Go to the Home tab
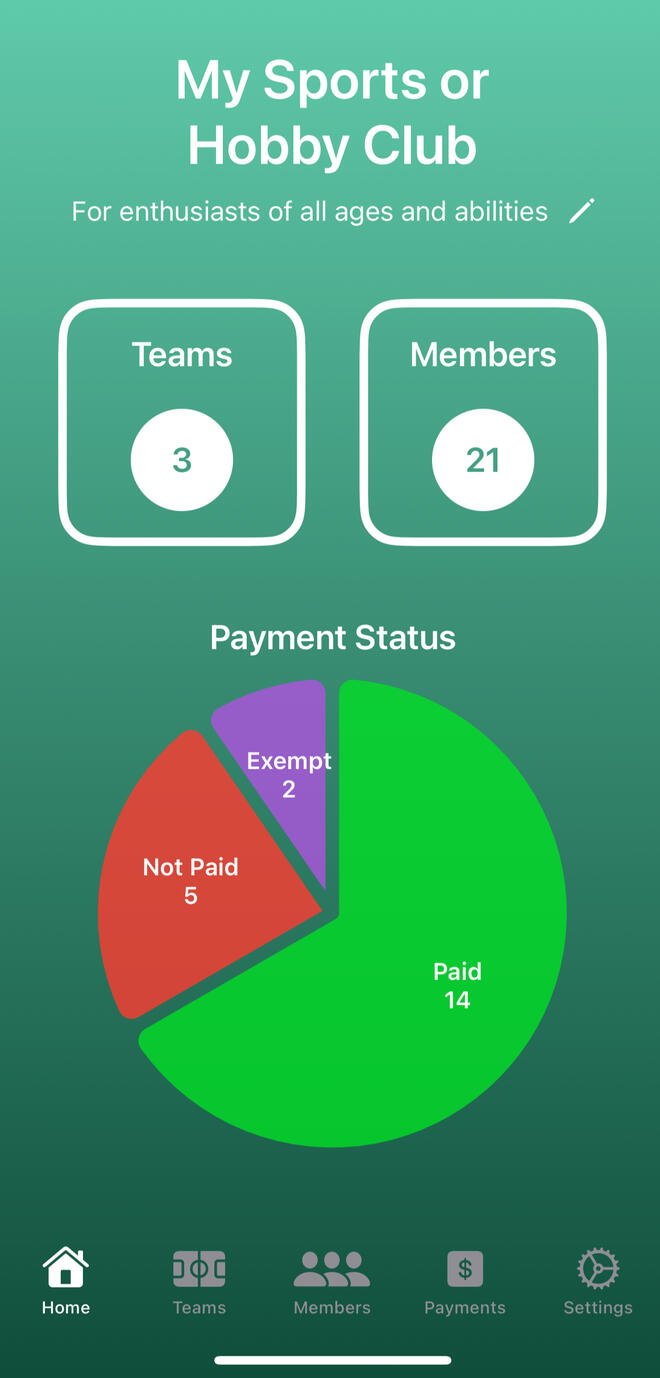This screenshot has width=660, height=1378. pos(66,1281)
